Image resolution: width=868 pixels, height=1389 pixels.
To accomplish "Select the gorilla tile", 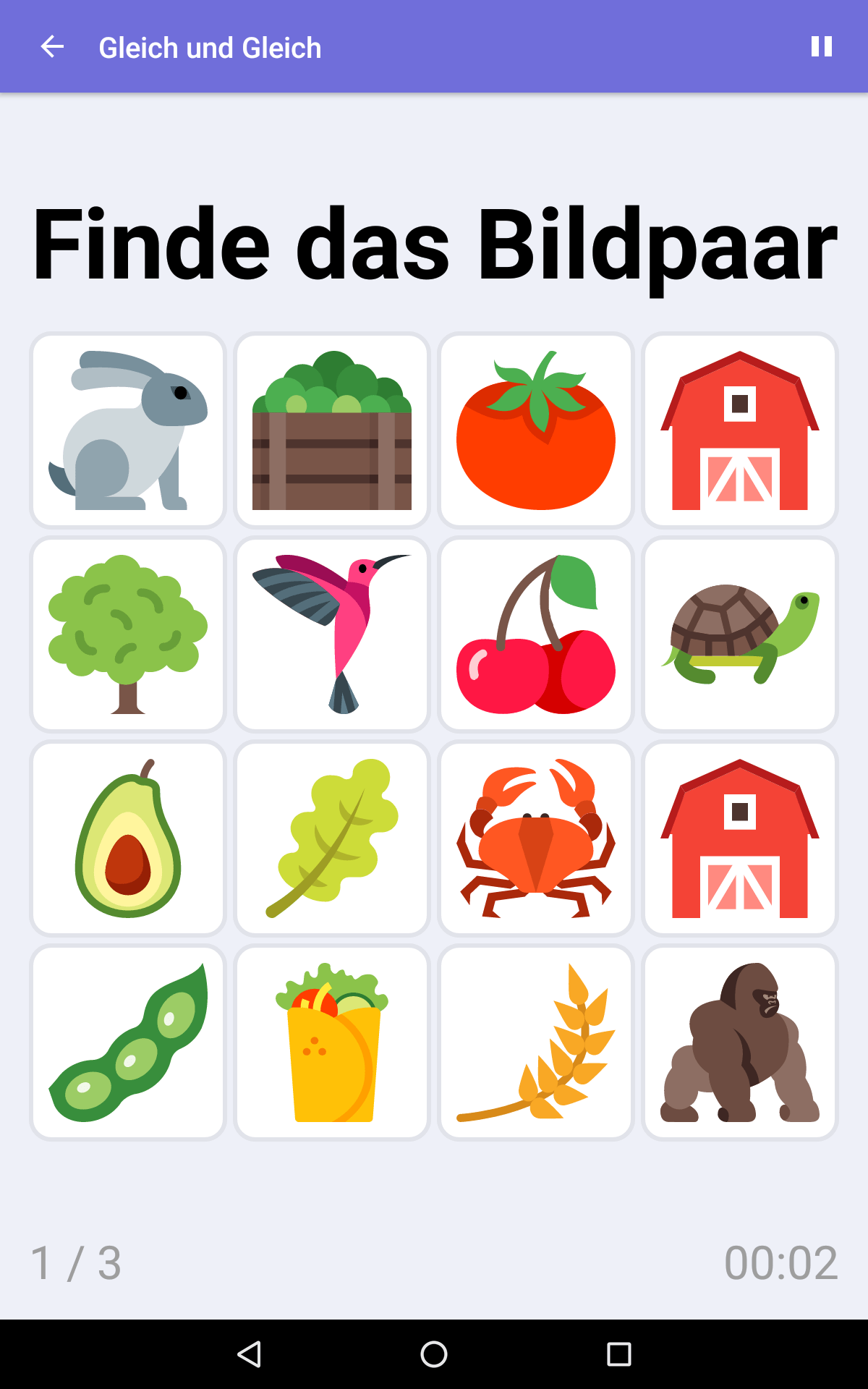I will (x=740, y=1042).
